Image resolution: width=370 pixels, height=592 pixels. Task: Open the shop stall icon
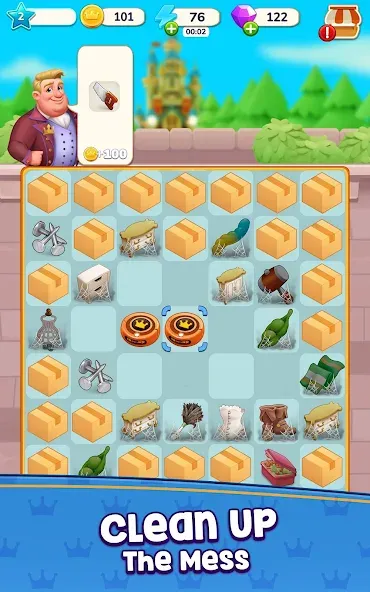(343, 22)
